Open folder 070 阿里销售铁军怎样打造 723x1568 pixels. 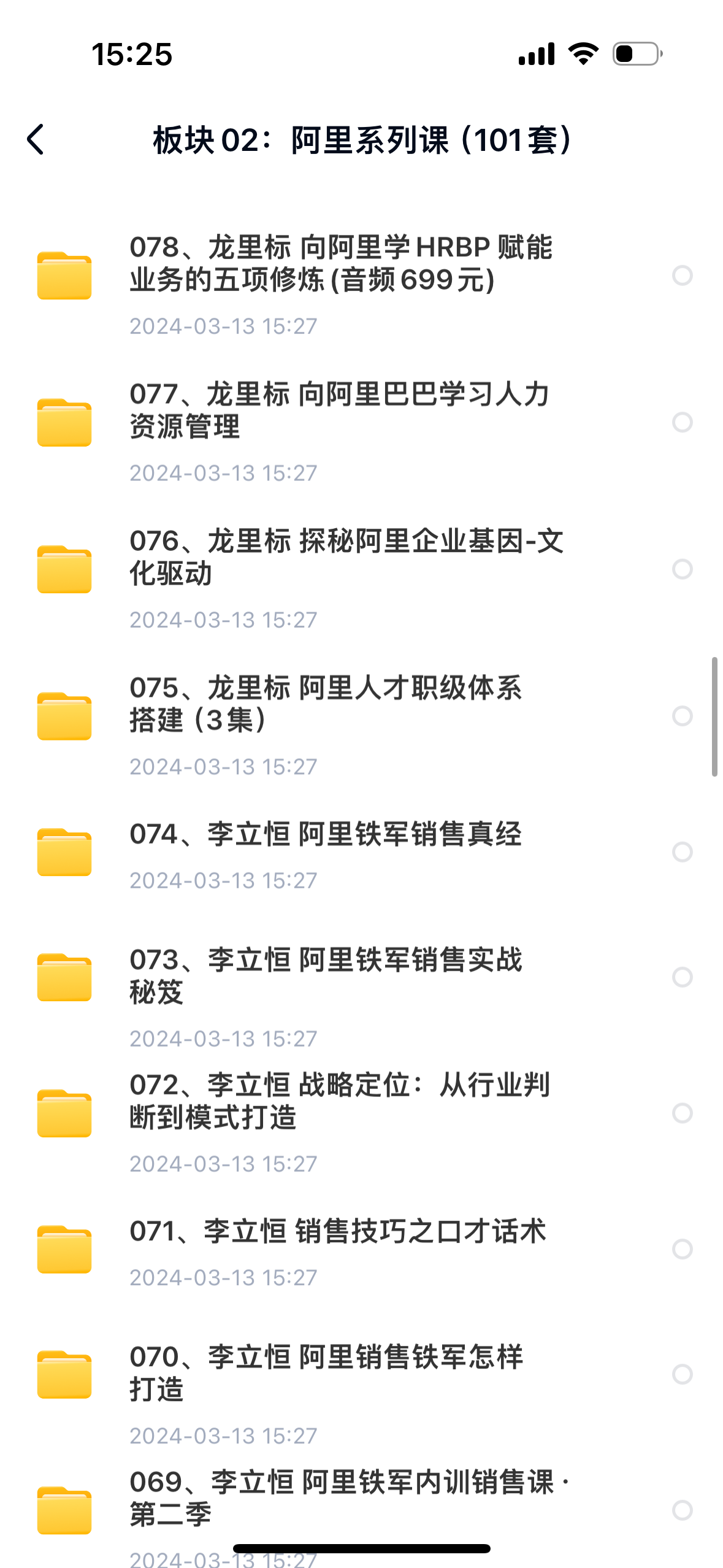click(326, 1373)
